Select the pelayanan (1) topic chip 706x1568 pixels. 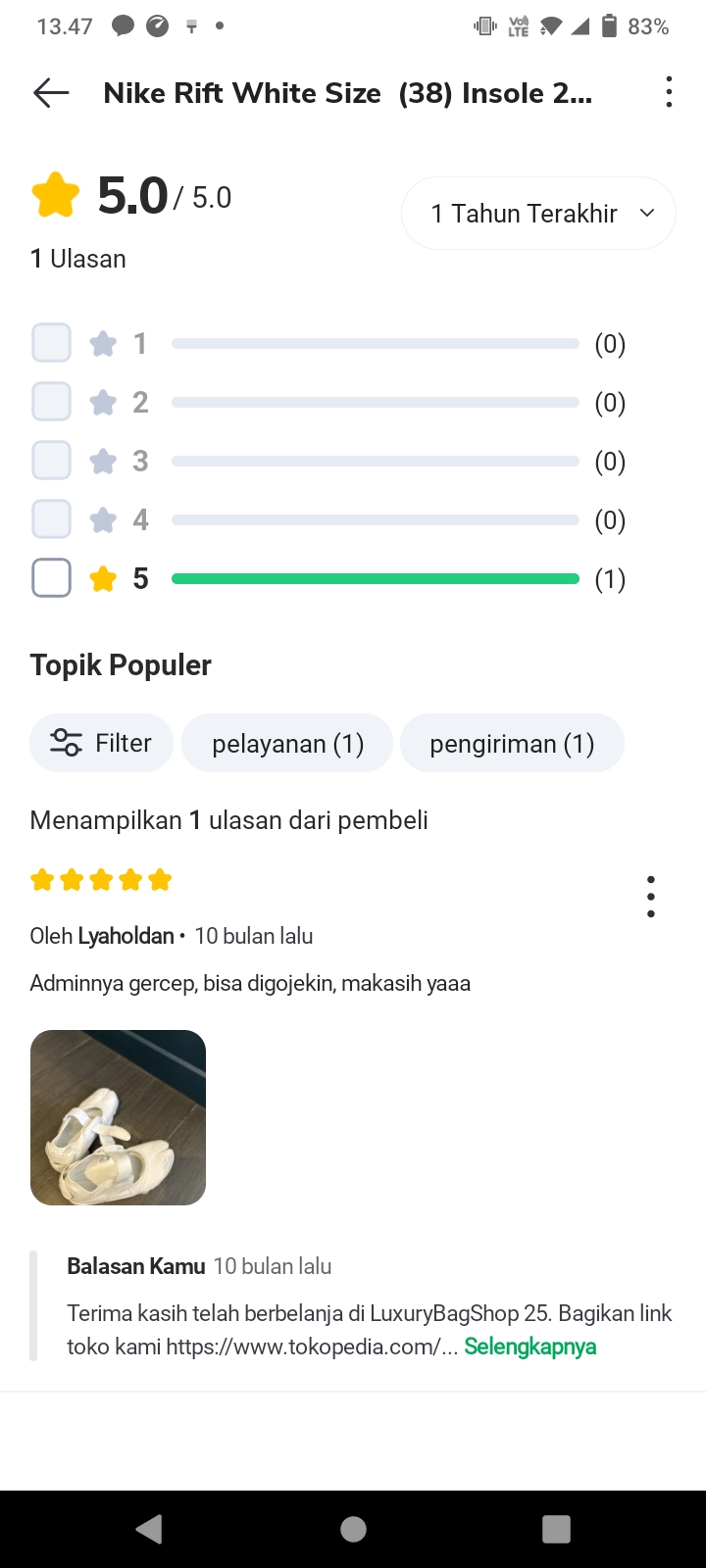pos(286,743)
